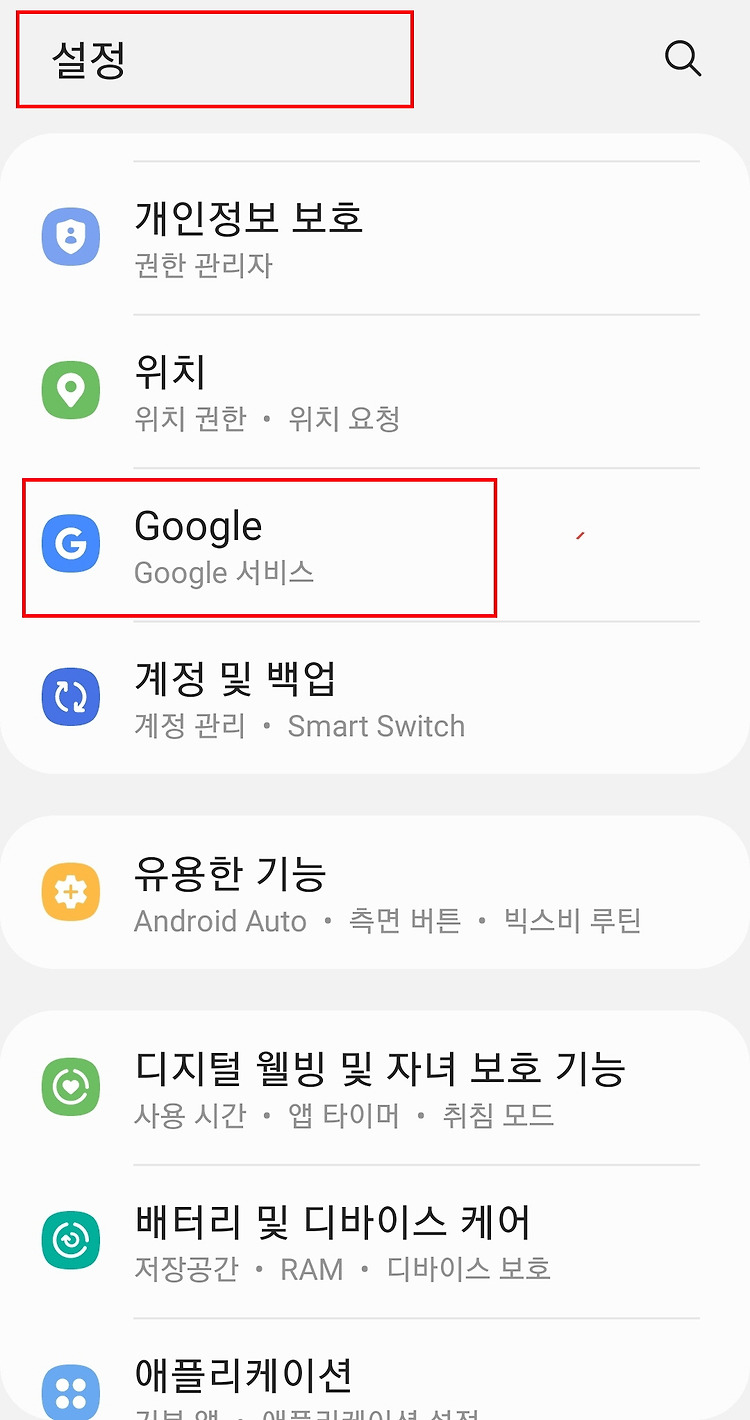Open 위치 settings
Viewport: 750px width, 1420px height.
[375, 392]
